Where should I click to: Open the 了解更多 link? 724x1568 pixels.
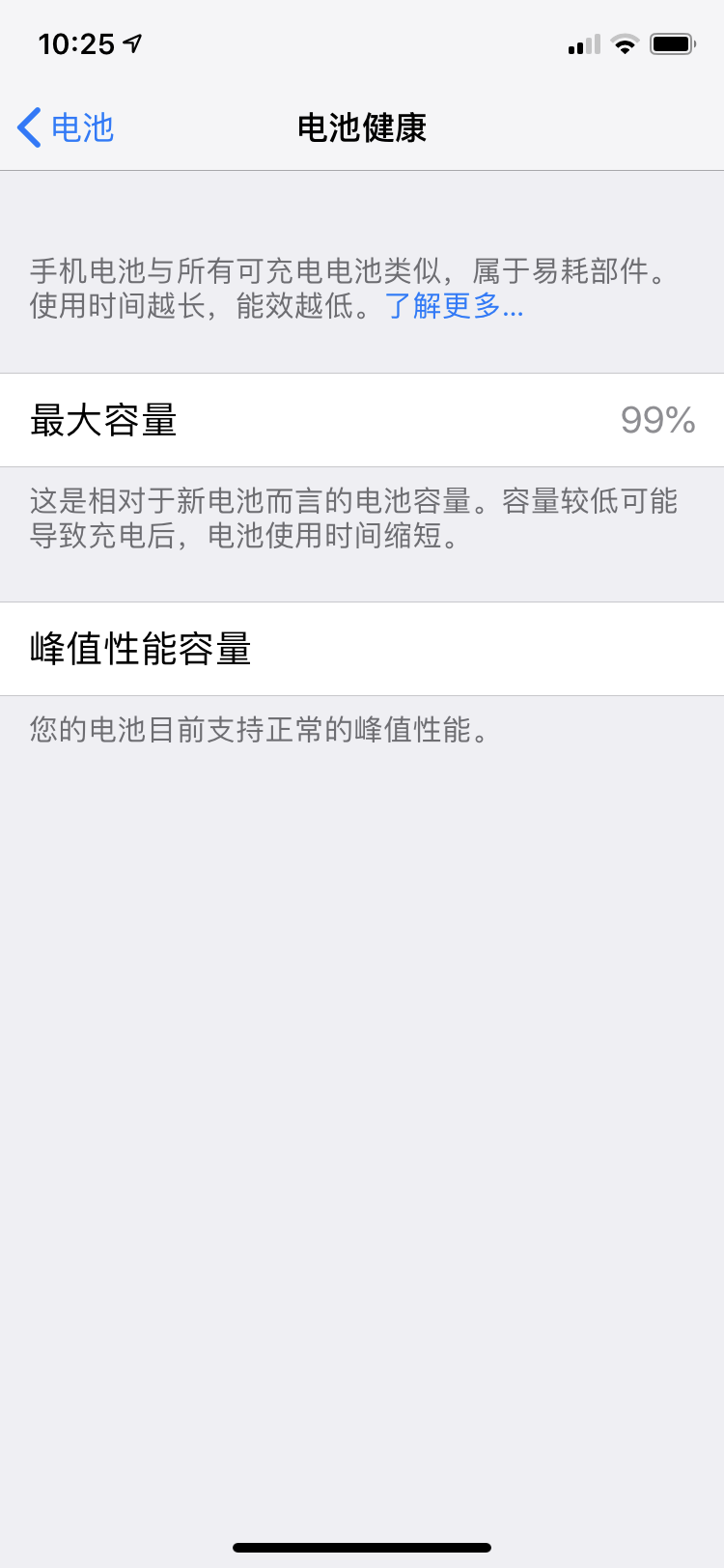click(454, 306)
